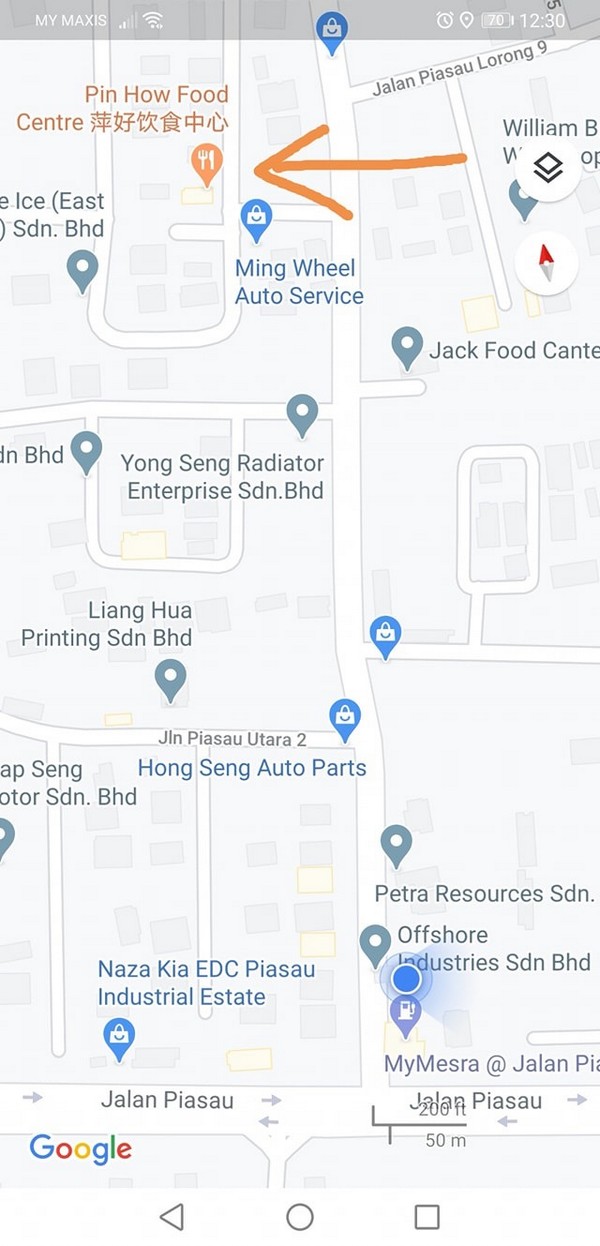Select Pin How Food Centre restaurant pin
Image resolution: width=600 pixels, height=1246 pixels.
[x=206, y=165]
